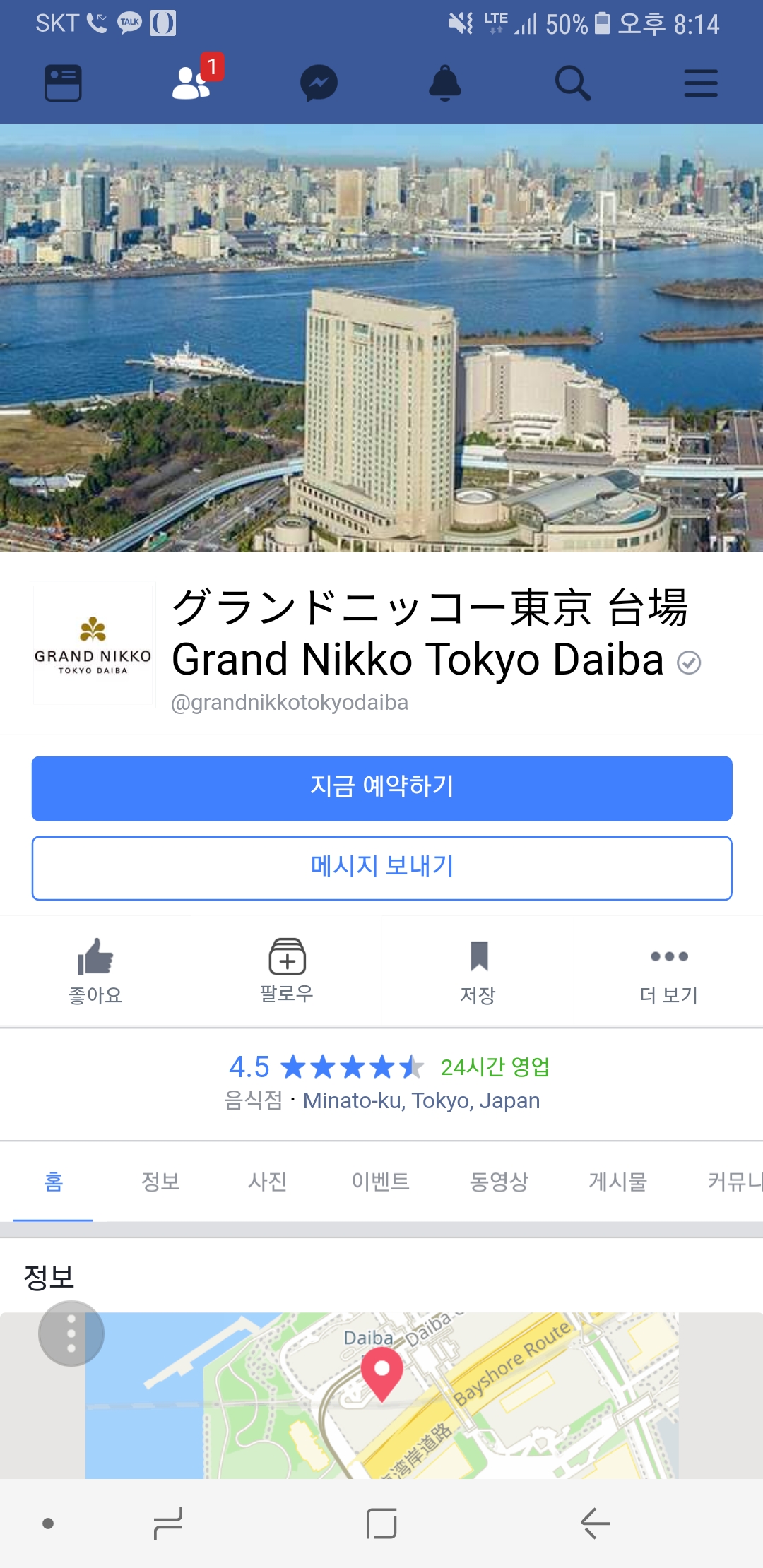Switch to the 사진 tab
This screenshot has height=1568, width=763.
click(267, 1182)
